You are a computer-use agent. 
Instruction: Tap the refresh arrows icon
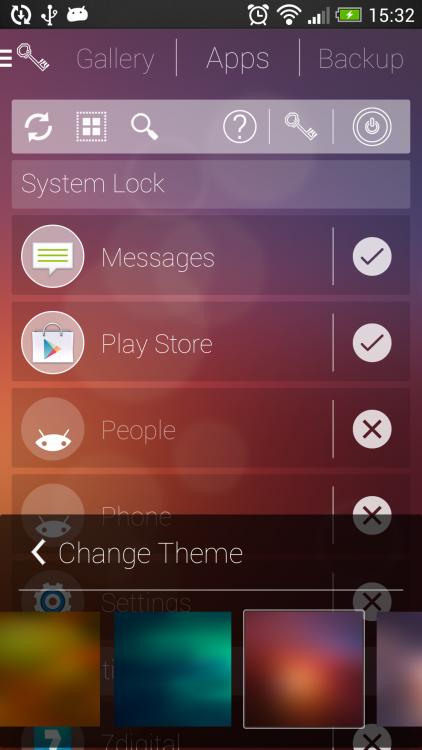[x=39, y=127]
